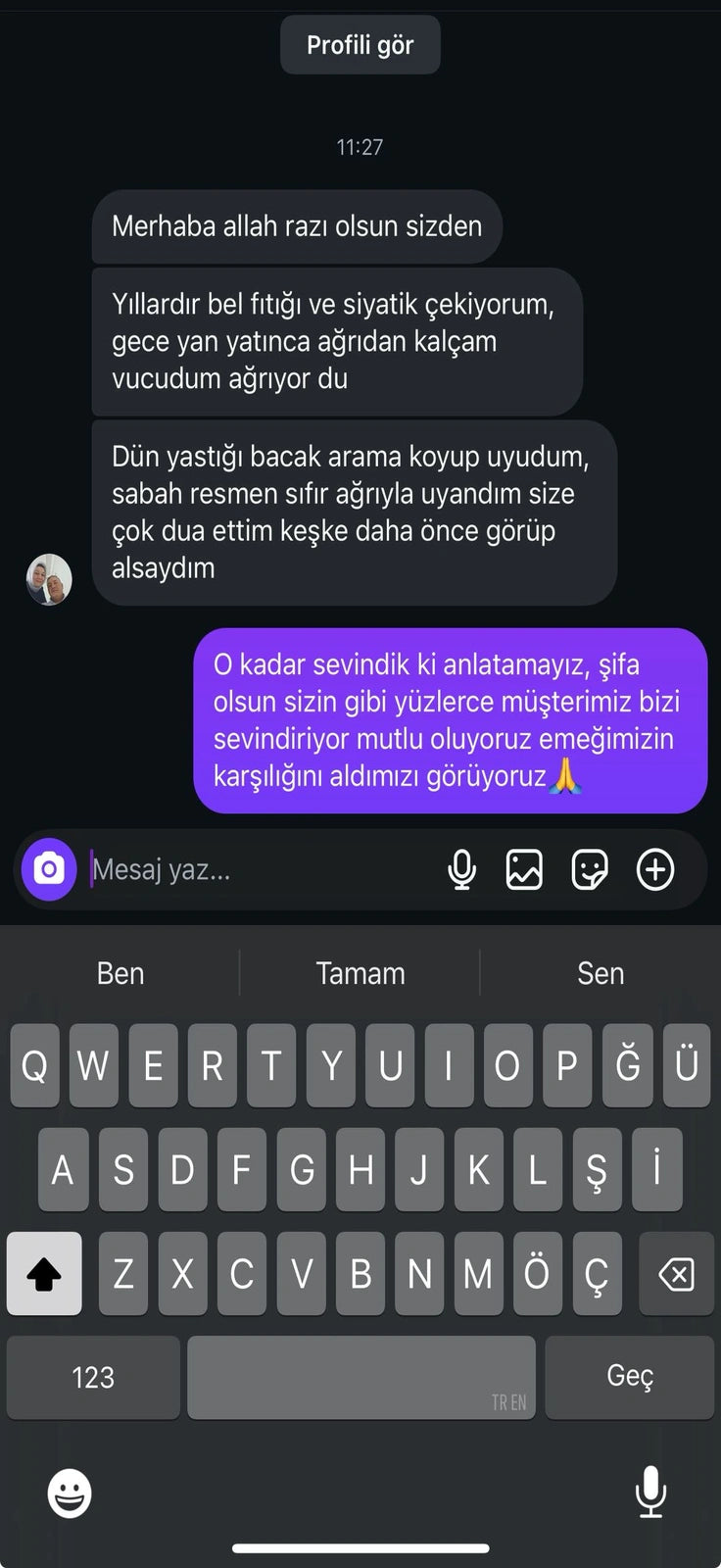The height and width of the screenshot is (1568, 721).
Task: Insert the suggested word Ben
Action: (x=120, y=973)
